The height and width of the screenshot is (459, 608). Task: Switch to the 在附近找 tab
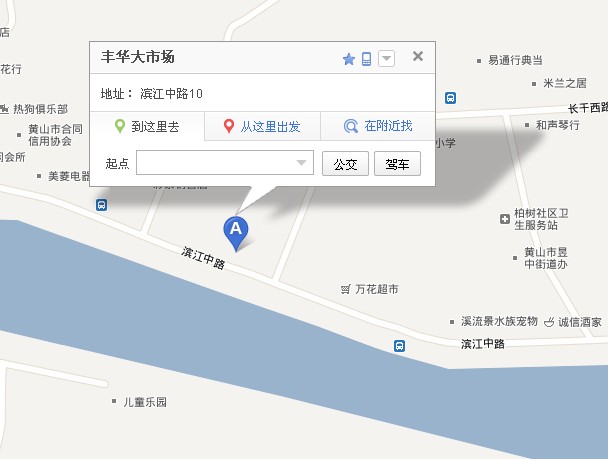[377, 127]
